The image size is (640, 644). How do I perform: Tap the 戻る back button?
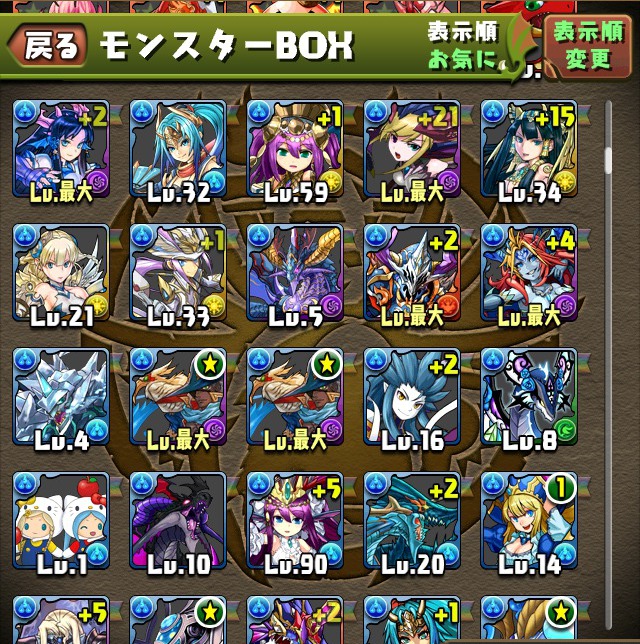[47, 46]
